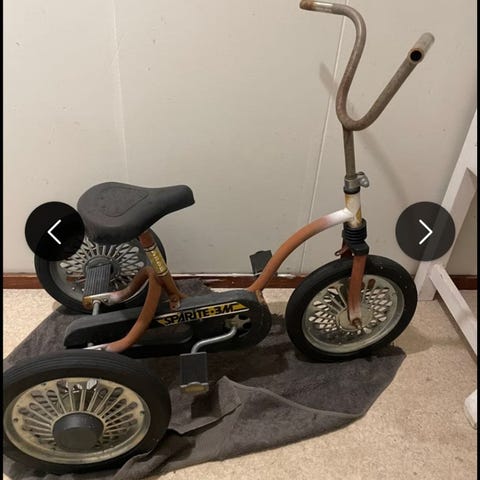Go to the previous photo
The image size is (480, 480).
(x=54, y=231)
